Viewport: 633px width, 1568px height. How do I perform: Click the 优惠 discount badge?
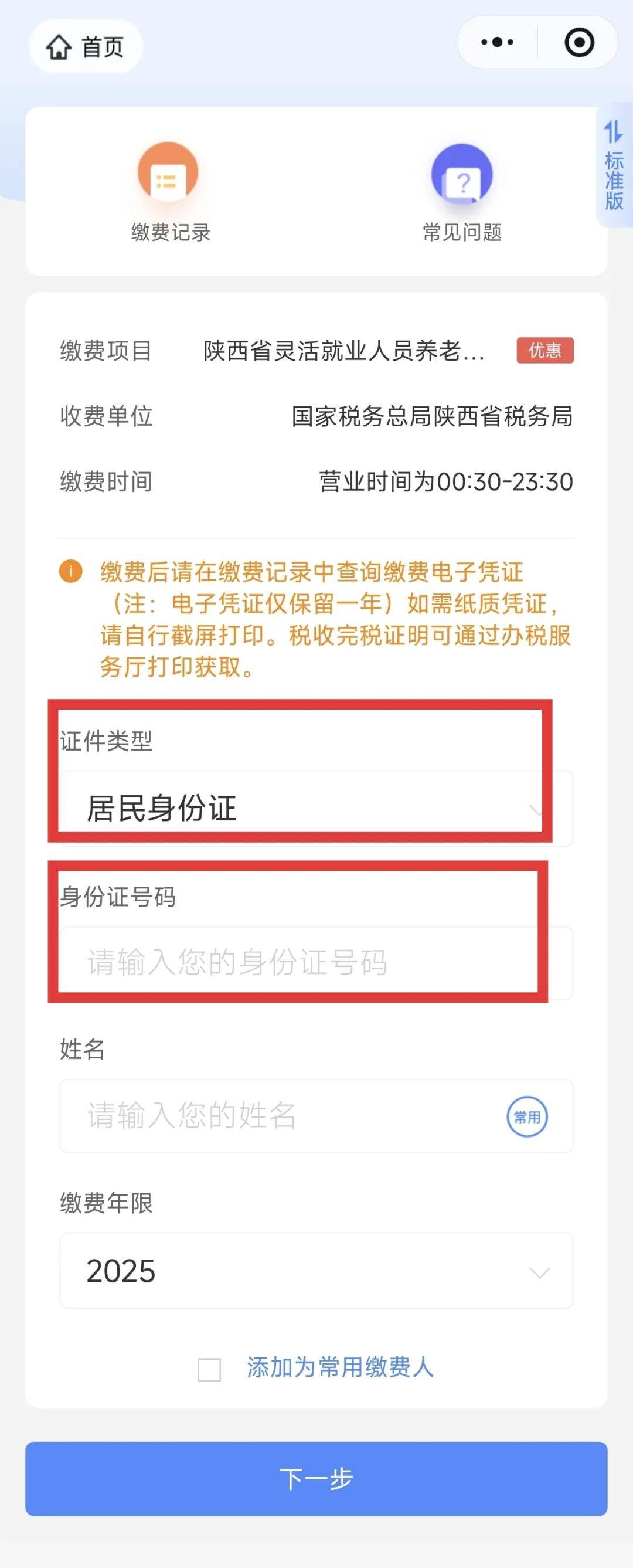544,351
